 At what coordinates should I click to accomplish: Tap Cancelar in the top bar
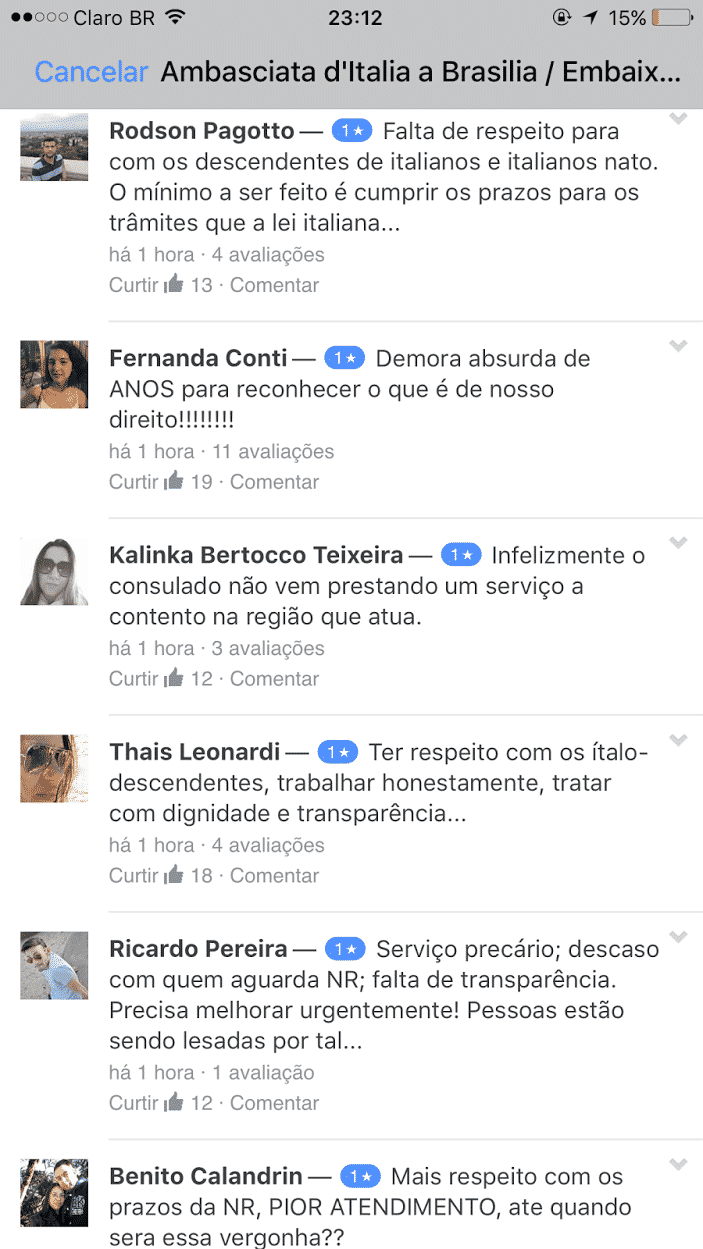point(91,72)
